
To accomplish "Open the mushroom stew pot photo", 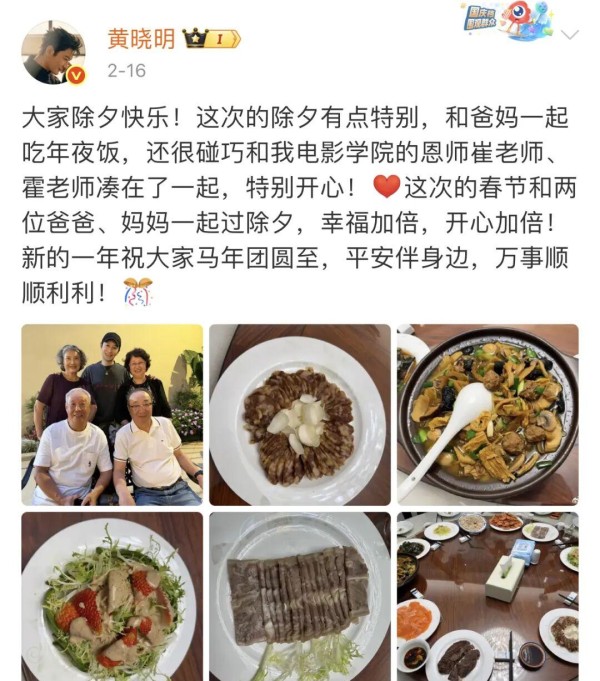I will [487, 414].
